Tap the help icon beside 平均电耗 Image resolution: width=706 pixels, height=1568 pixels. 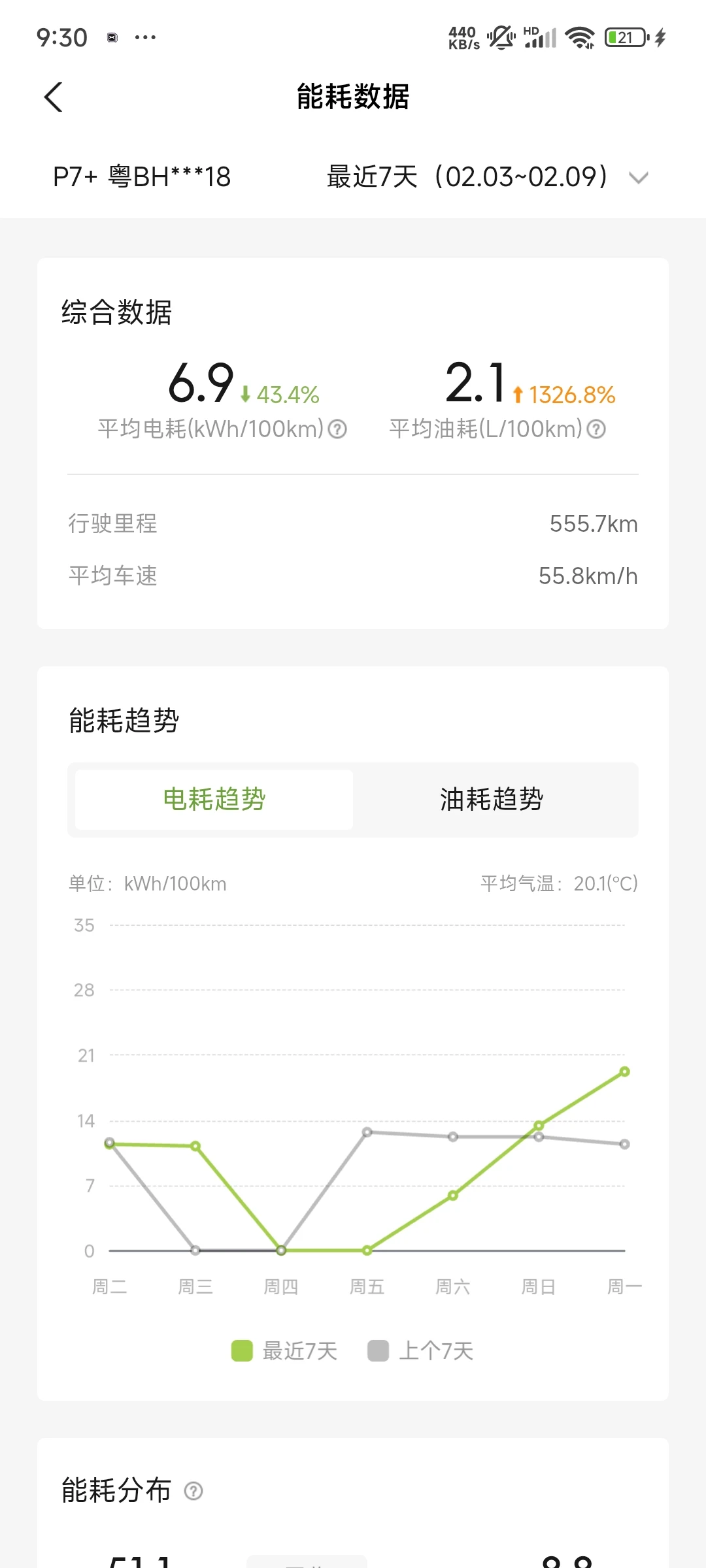[x=337, y=429]
